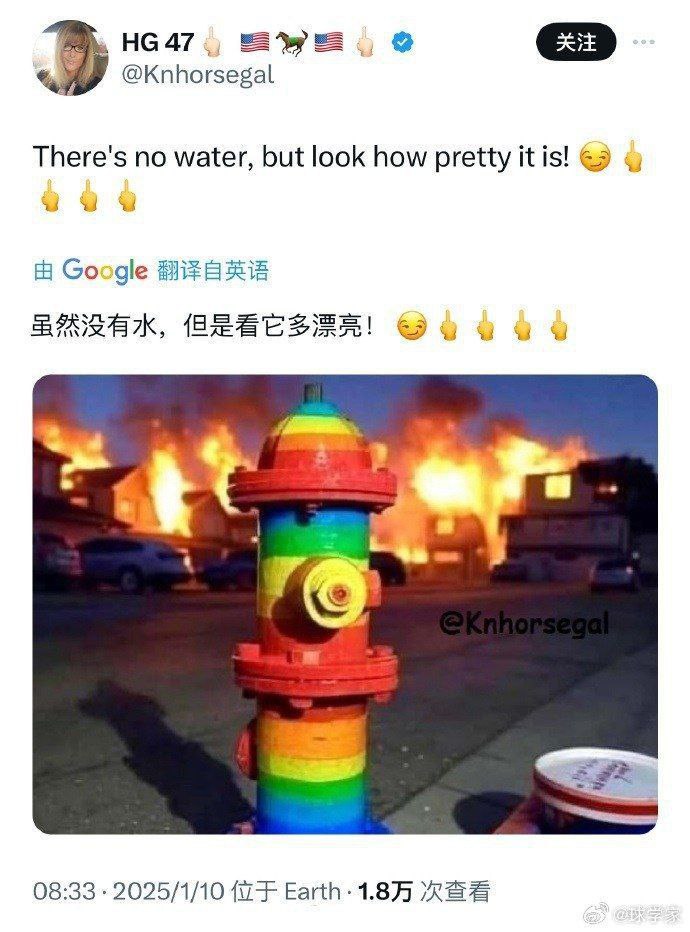Open the tweet's overflow menu
The image size is (690, 932).
(644, 42)
